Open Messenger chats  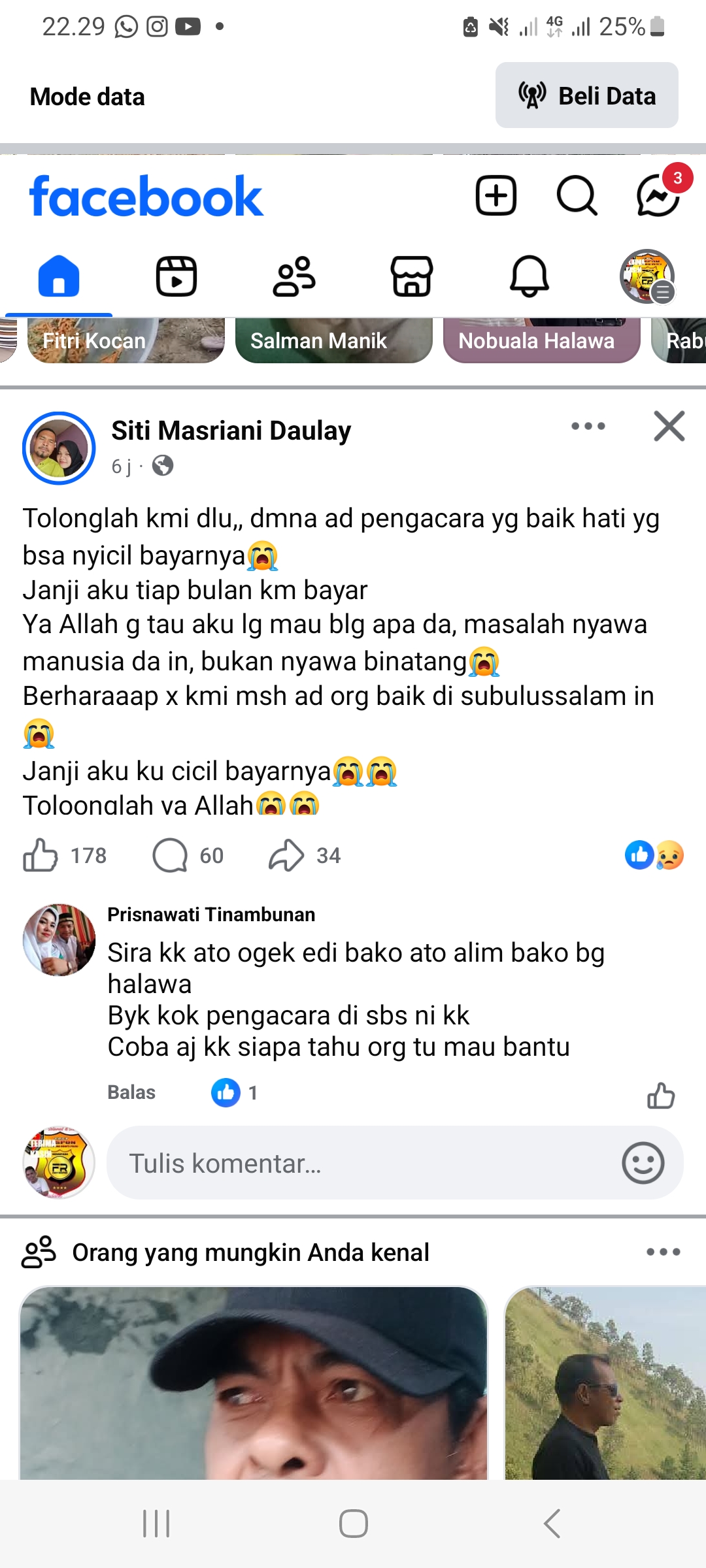pyautogui.click(x=658, y=195)
